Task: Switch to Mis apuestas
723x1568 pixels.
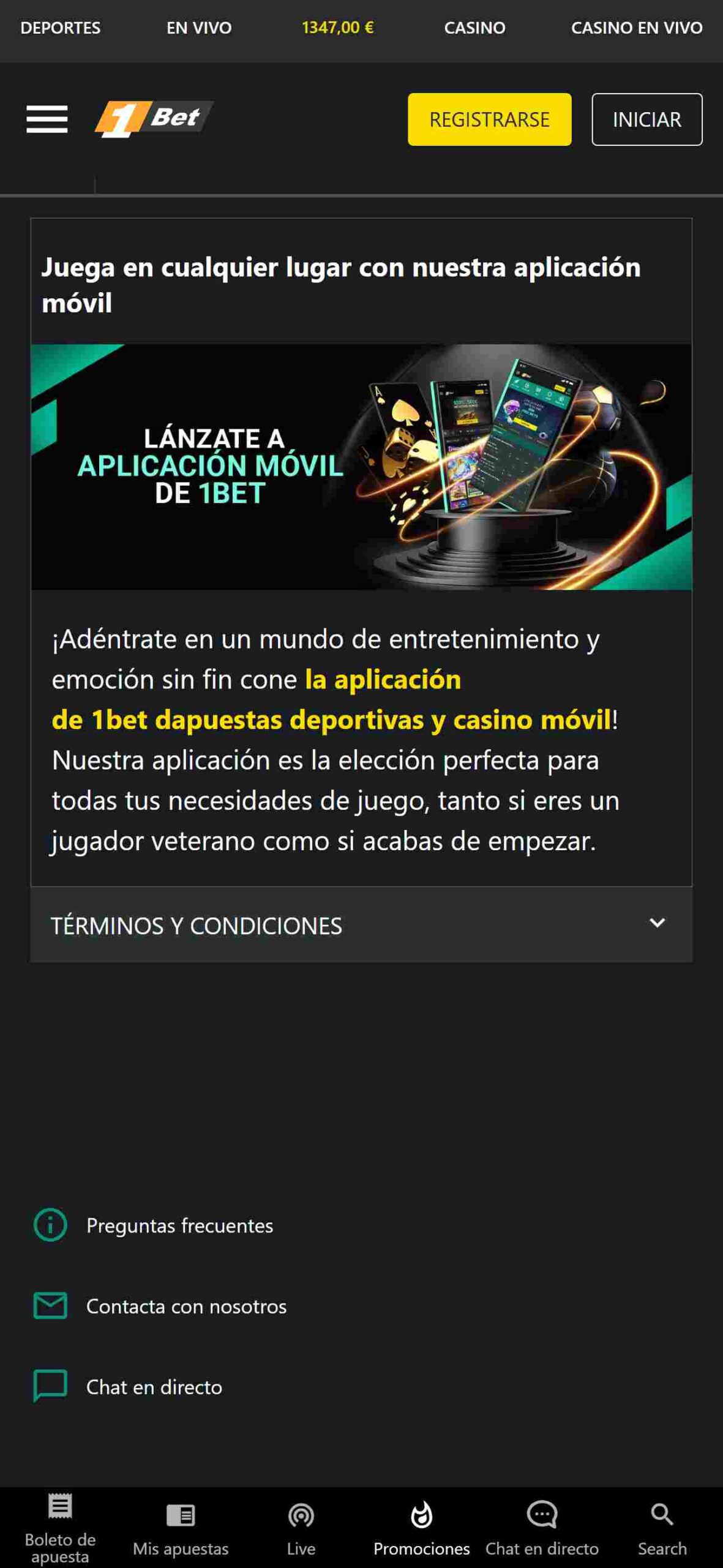Action: 181,1529
